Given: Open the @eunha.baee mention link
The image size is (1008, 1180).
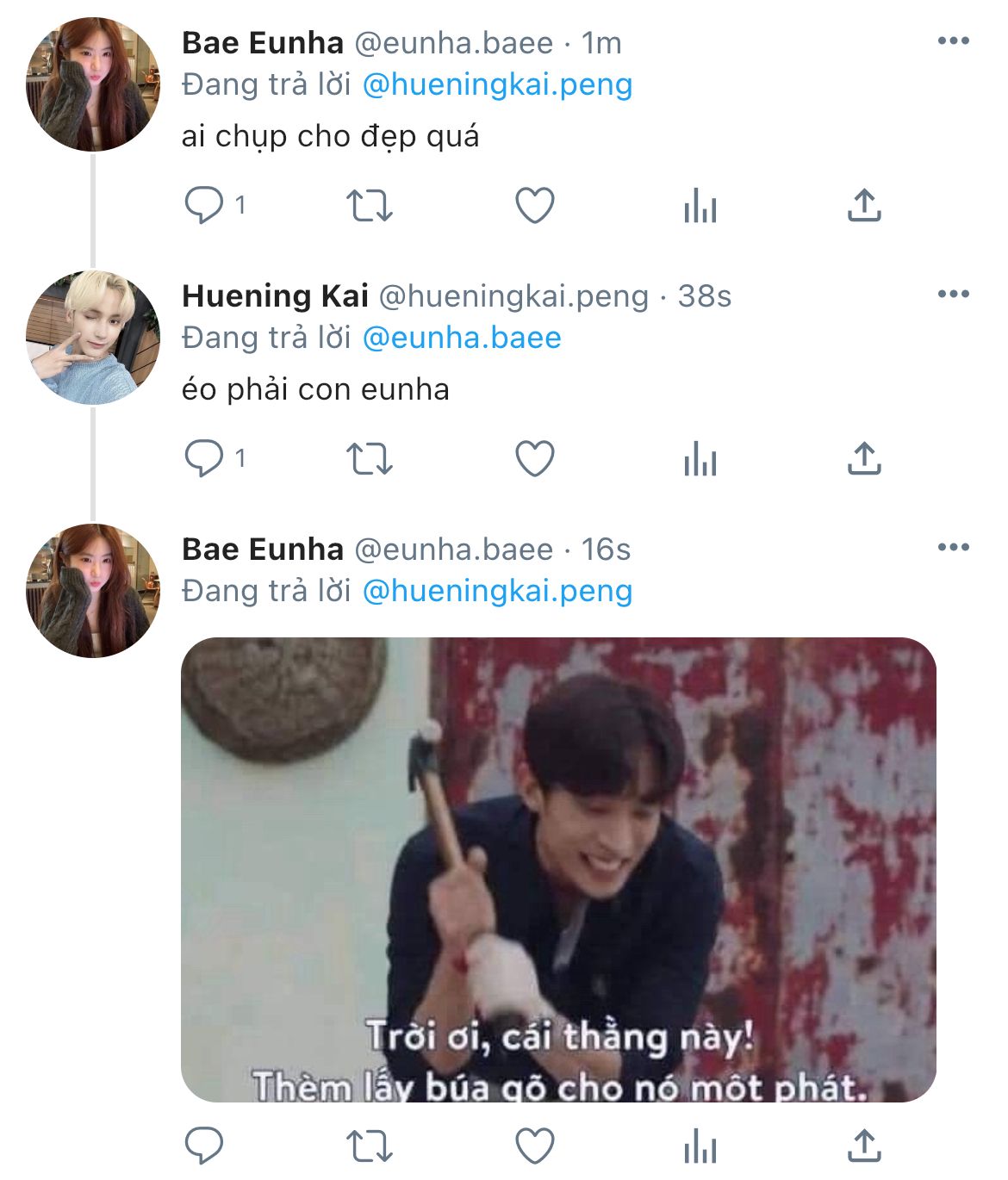Looking at the screenshot, I should pos(462,338).
